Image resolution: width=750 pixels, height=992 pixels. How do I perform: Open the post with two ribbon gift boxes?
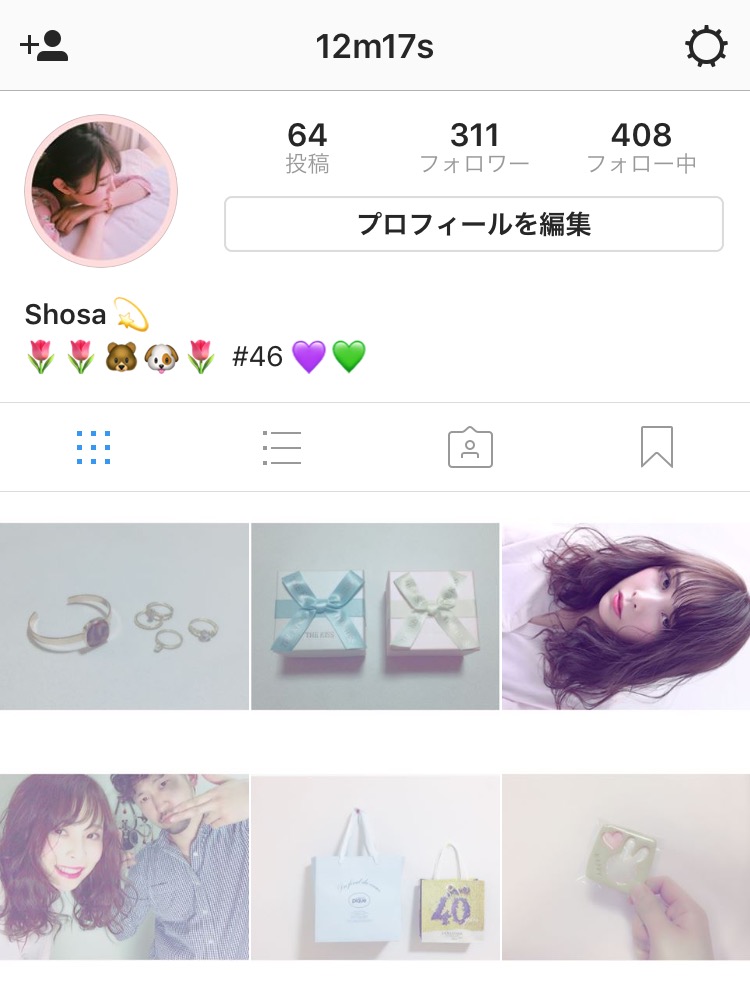coord(375,616)
